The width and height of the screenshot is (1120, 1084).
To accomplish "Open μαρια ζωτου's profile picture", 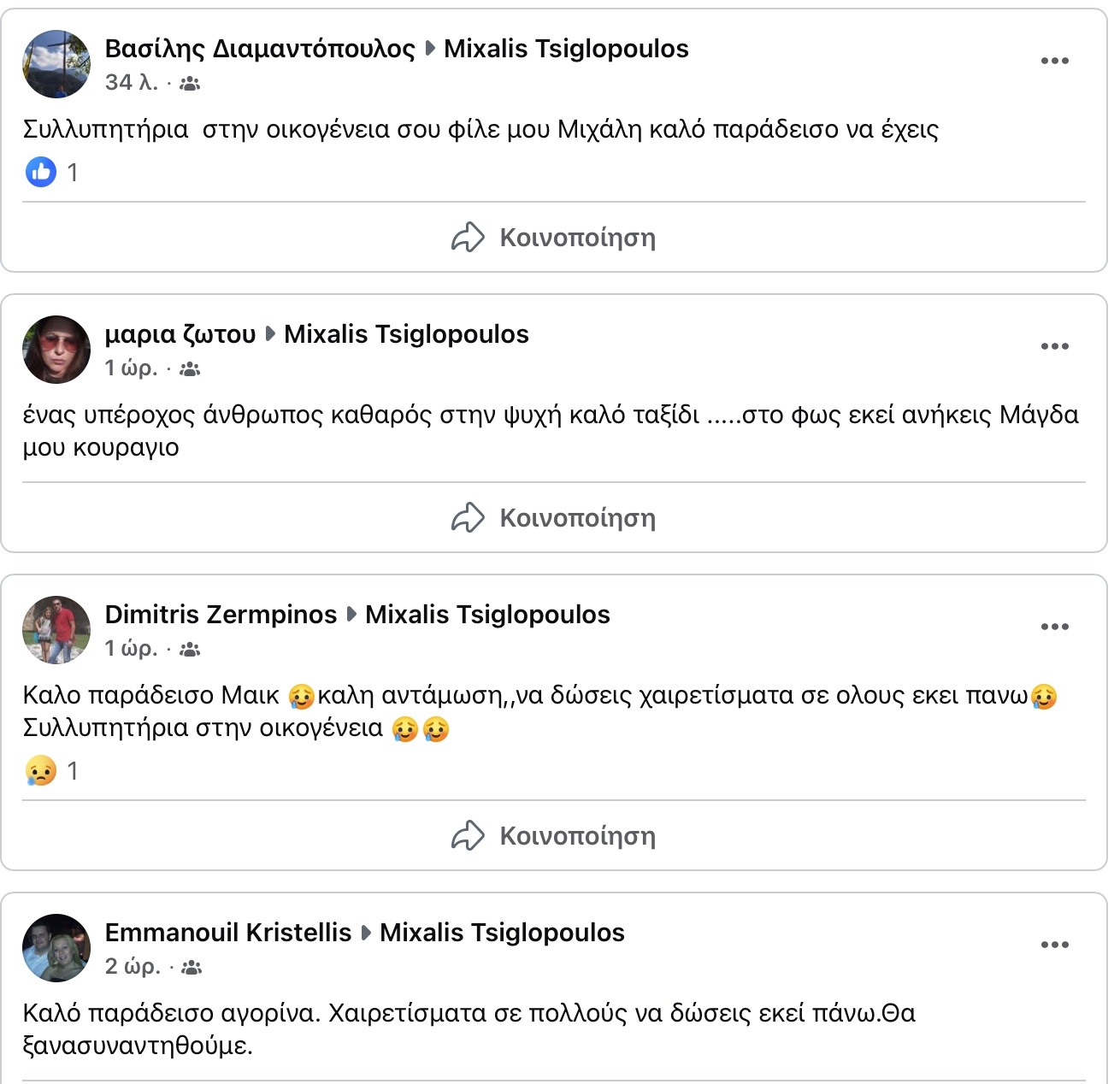I will (x=56, y=350).
